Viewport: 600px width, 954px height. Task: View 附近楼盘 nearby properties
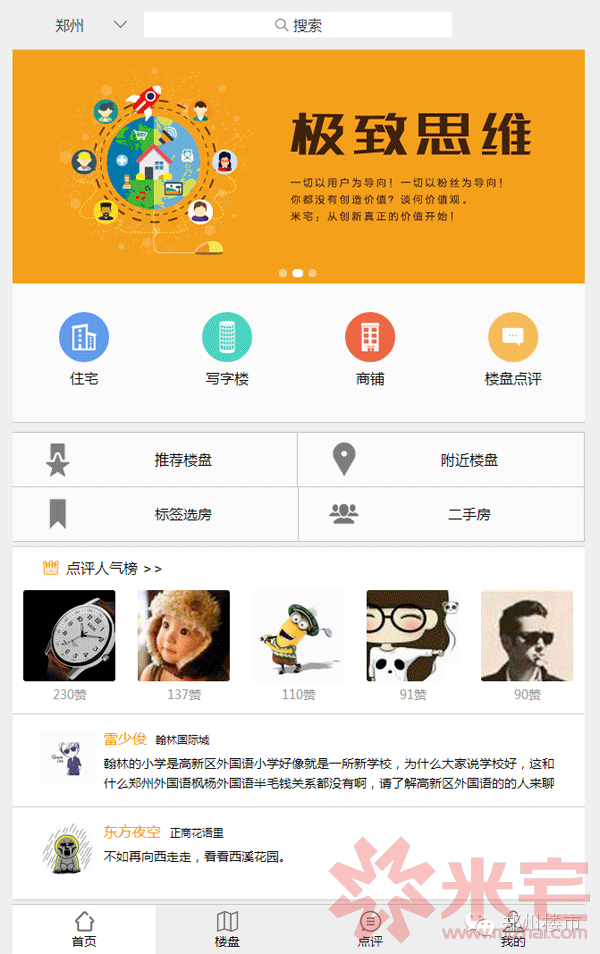coord(441,460)
